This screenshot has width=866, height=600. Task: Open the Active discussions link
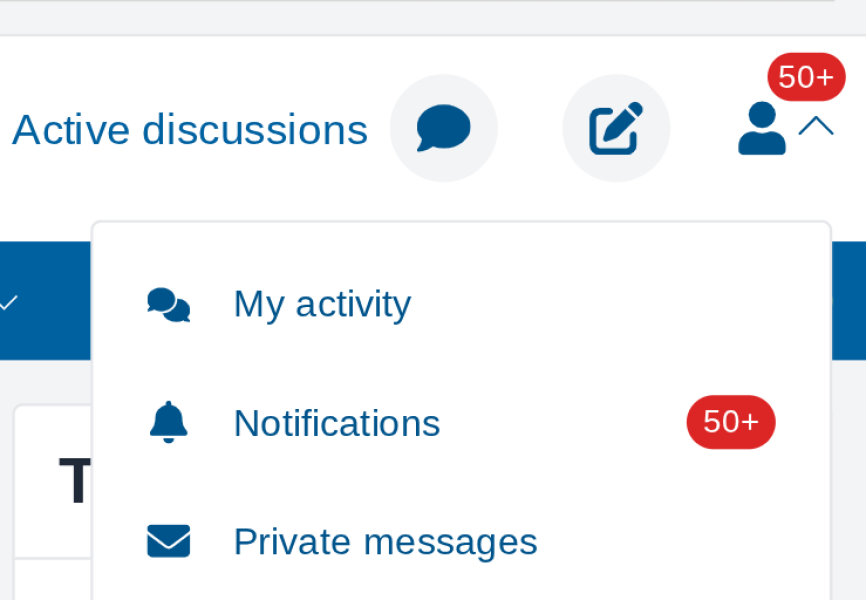(x=189, y=130)
